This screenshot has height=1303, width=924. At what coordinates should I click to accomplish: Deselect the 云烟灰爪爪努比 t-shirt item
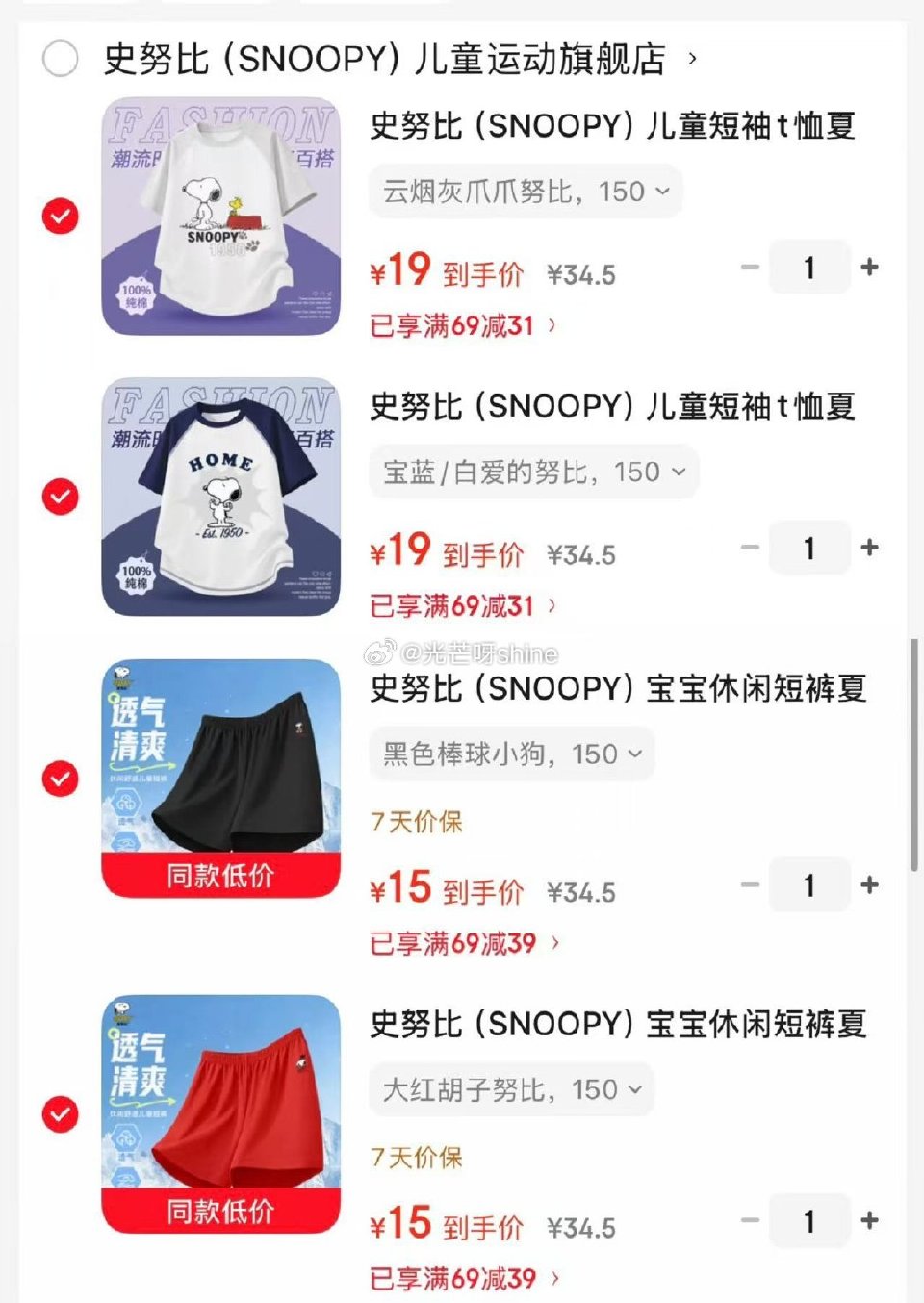tap(60, 217)
